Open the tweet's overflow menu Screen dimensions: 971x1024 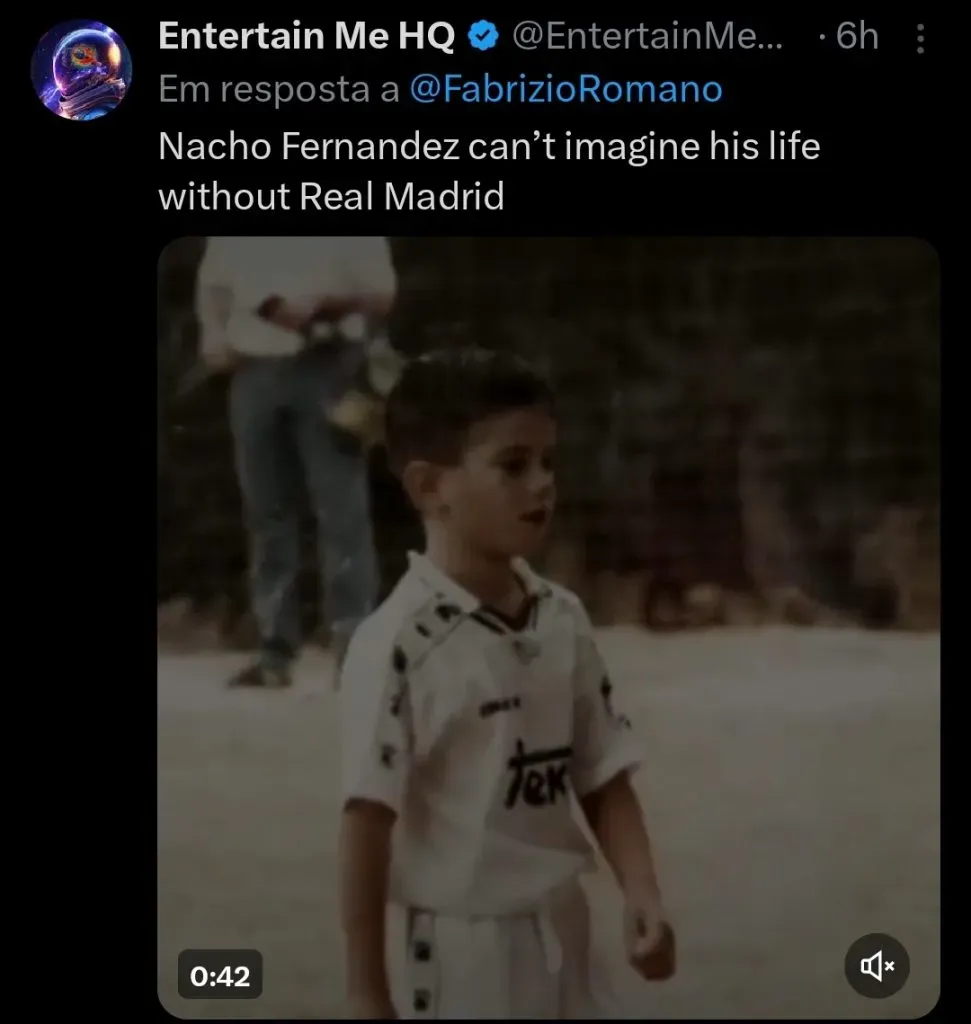point(920,40)
